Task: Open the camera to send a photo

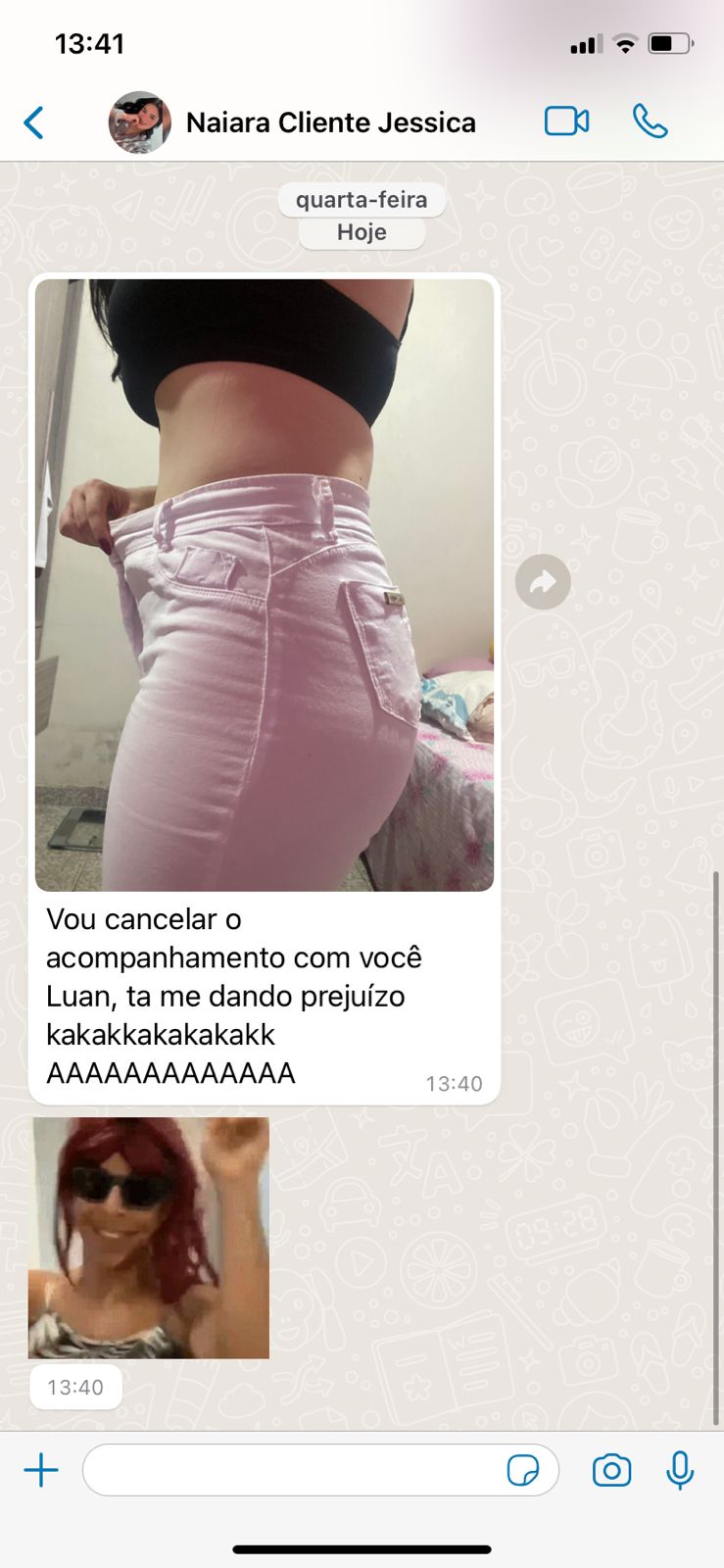Action: coord(611,1471)
